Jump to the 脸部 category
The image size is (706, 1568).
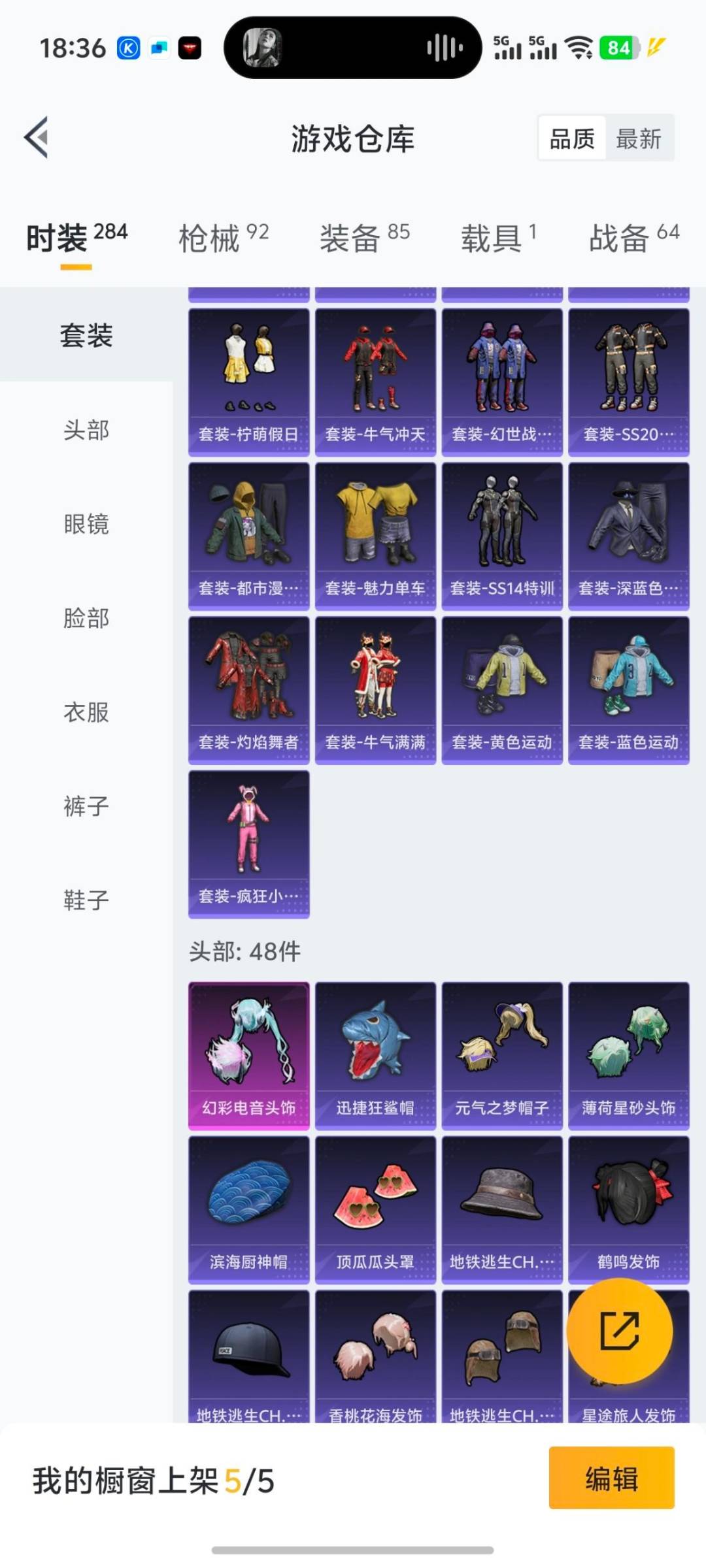(86, 619)
